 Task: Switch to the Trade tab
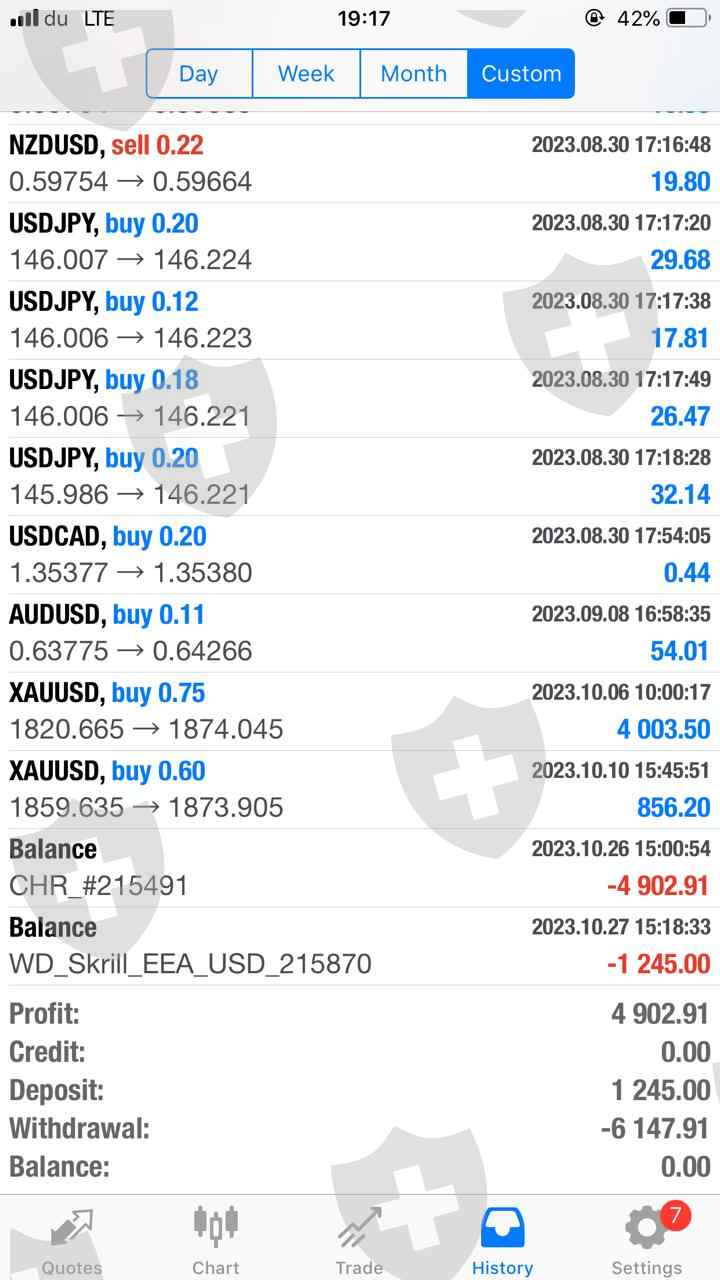[x=359, y=1240]
